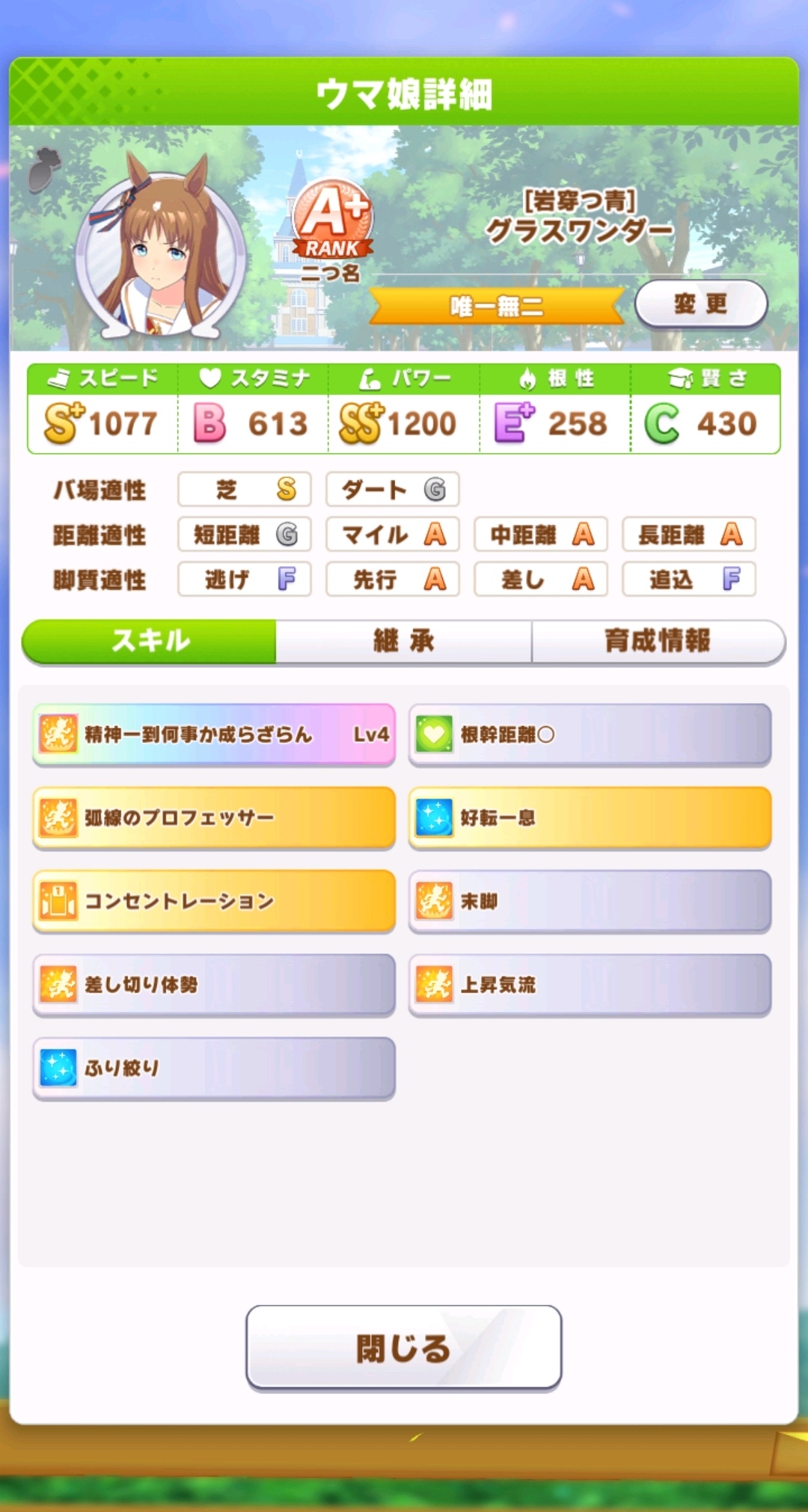Select the 差し切り体勢 skill
The height and width of the screenshot is (1512, 808).
pyautogui.click(x=214, y=985)
